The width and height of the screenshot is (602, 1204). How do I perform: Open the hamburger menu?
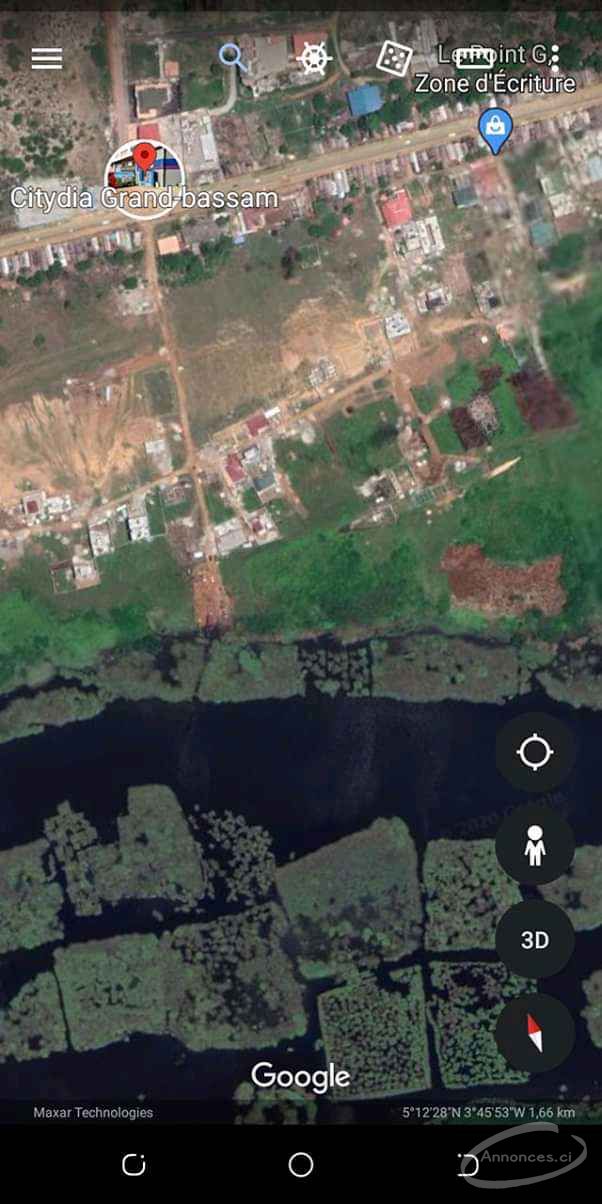(47, 58)
